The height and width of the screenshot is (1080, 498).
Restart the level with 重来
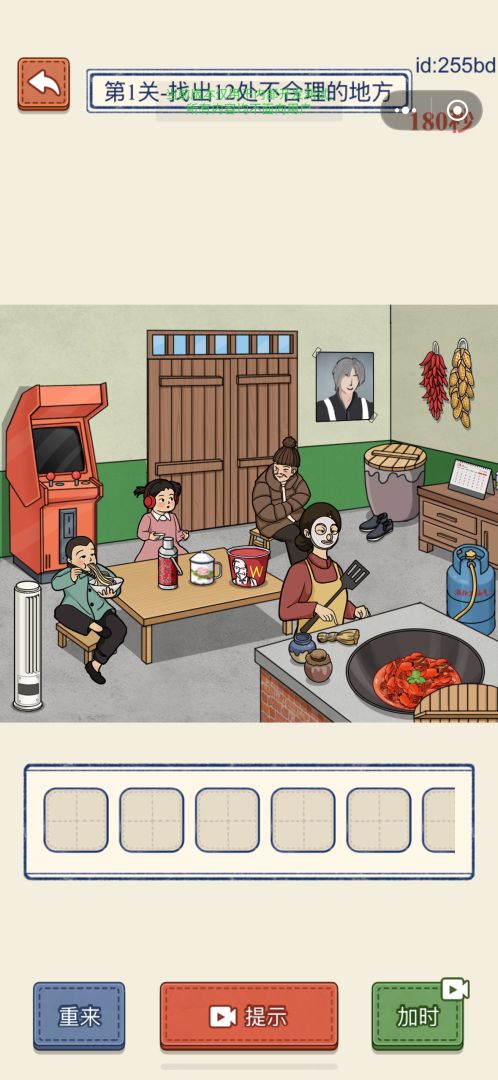[79, 1017]
